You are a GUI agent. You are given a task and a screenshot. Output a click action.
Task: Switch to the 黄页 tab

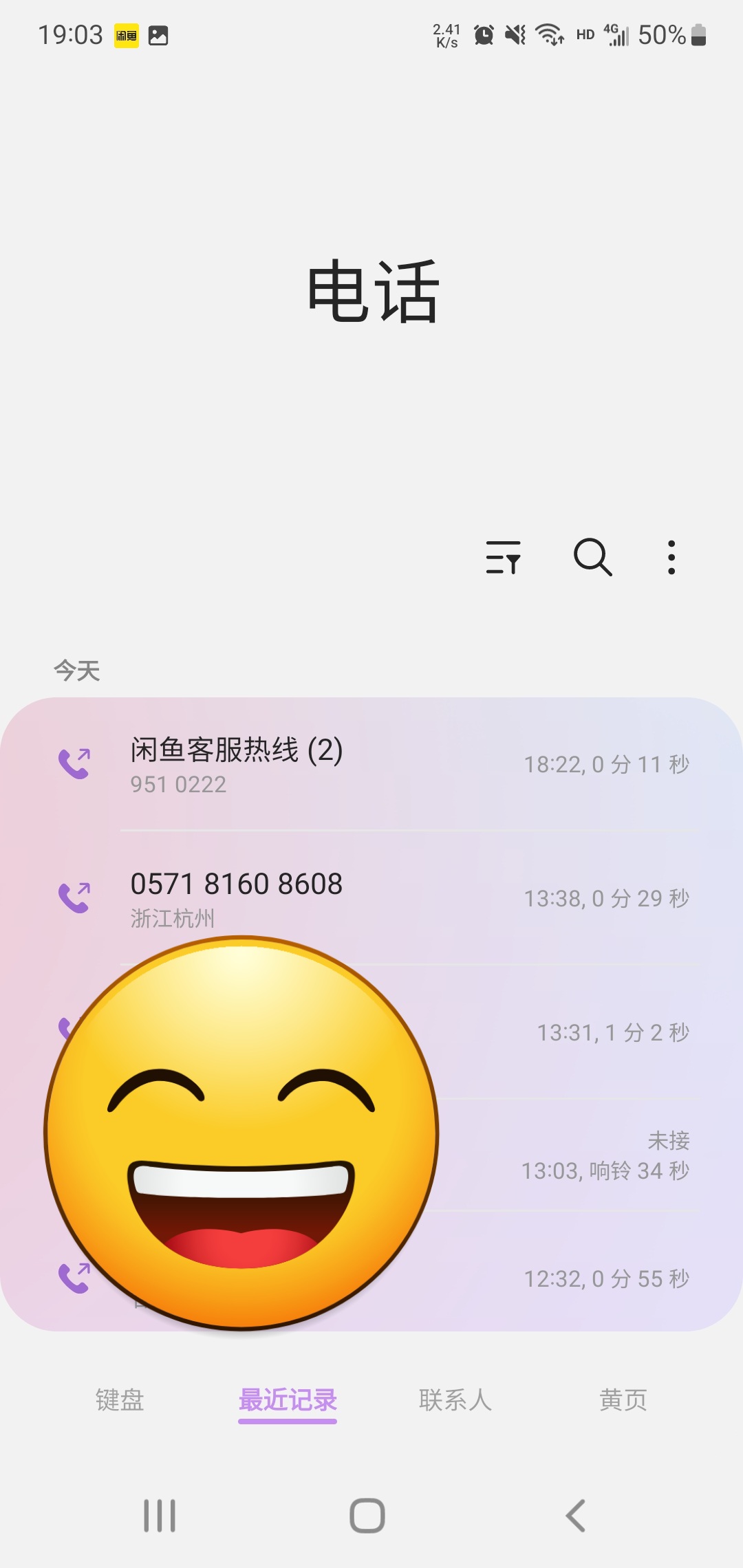click(623, 1400)
